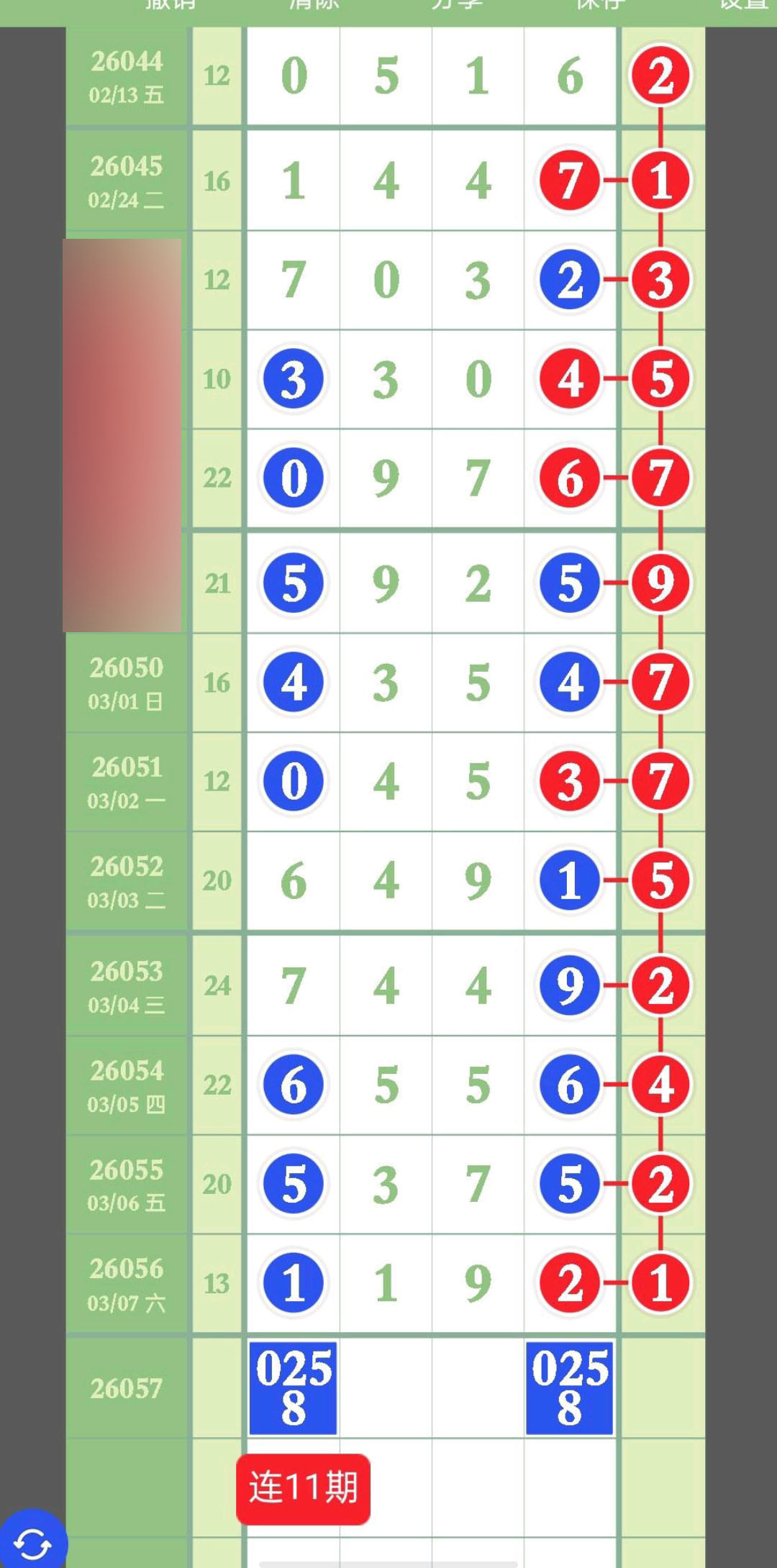Save the chart with 保存
This screenshot has height=1568, width=777.
[600, 5]
